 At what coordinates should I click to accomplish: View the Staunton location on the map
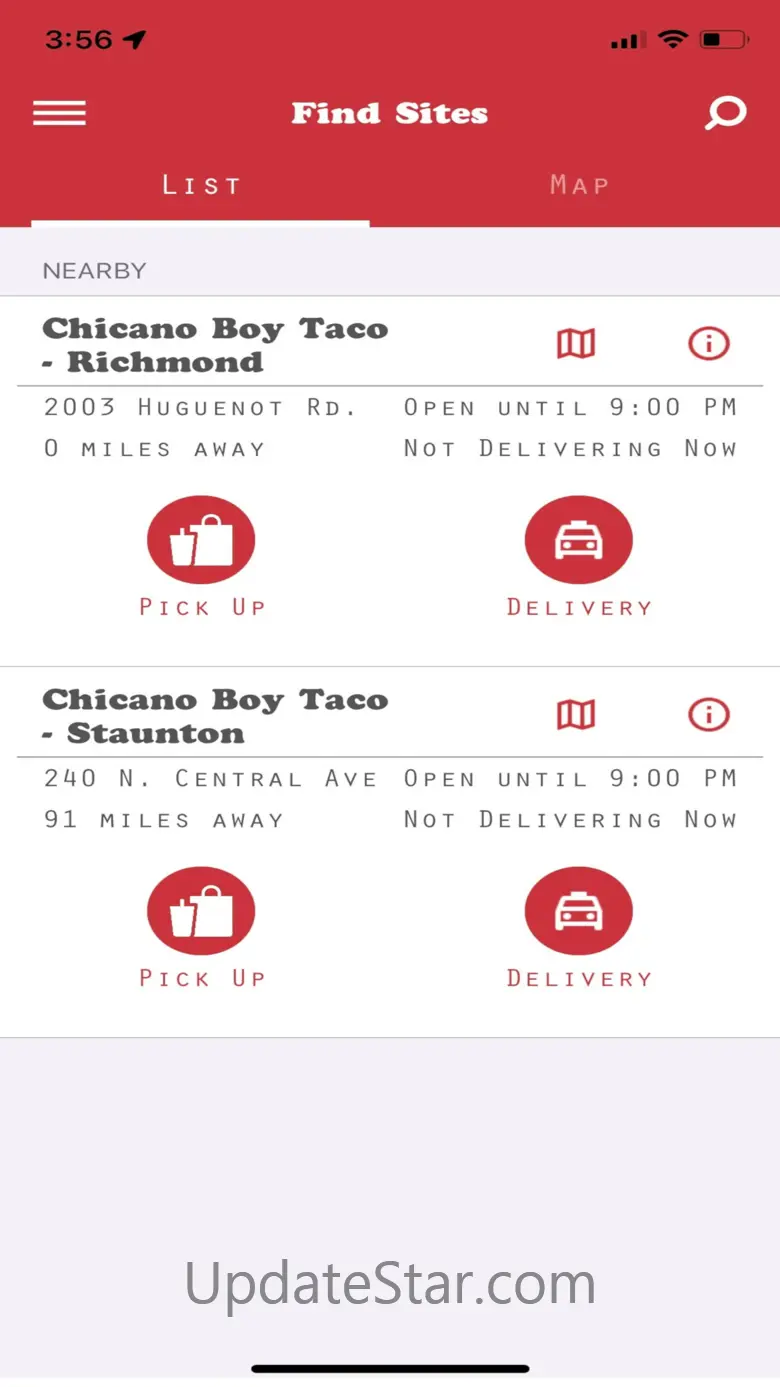click(576, 715)
